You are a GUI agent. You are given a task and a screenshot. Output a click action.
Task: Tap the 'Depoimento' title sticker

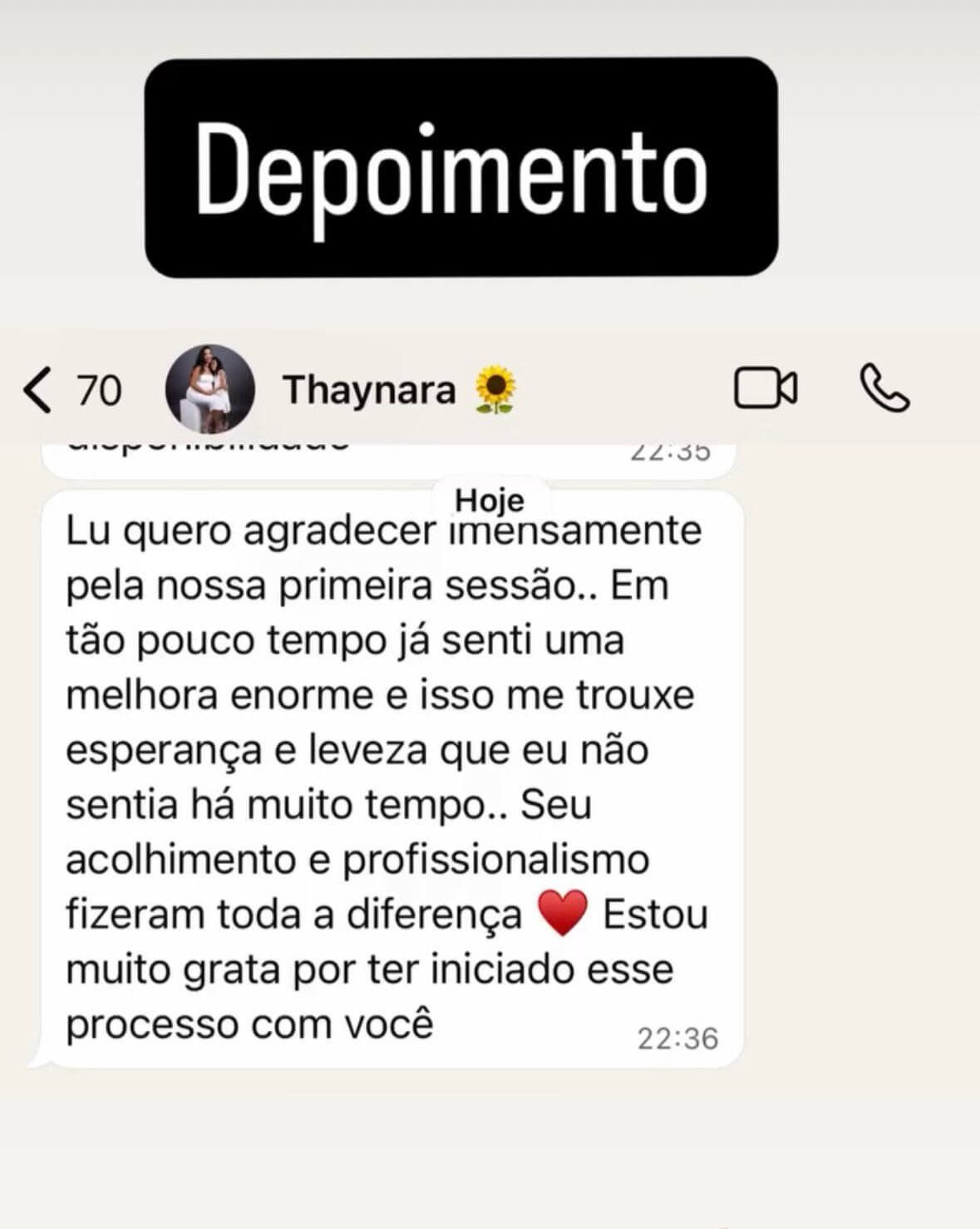460,170
